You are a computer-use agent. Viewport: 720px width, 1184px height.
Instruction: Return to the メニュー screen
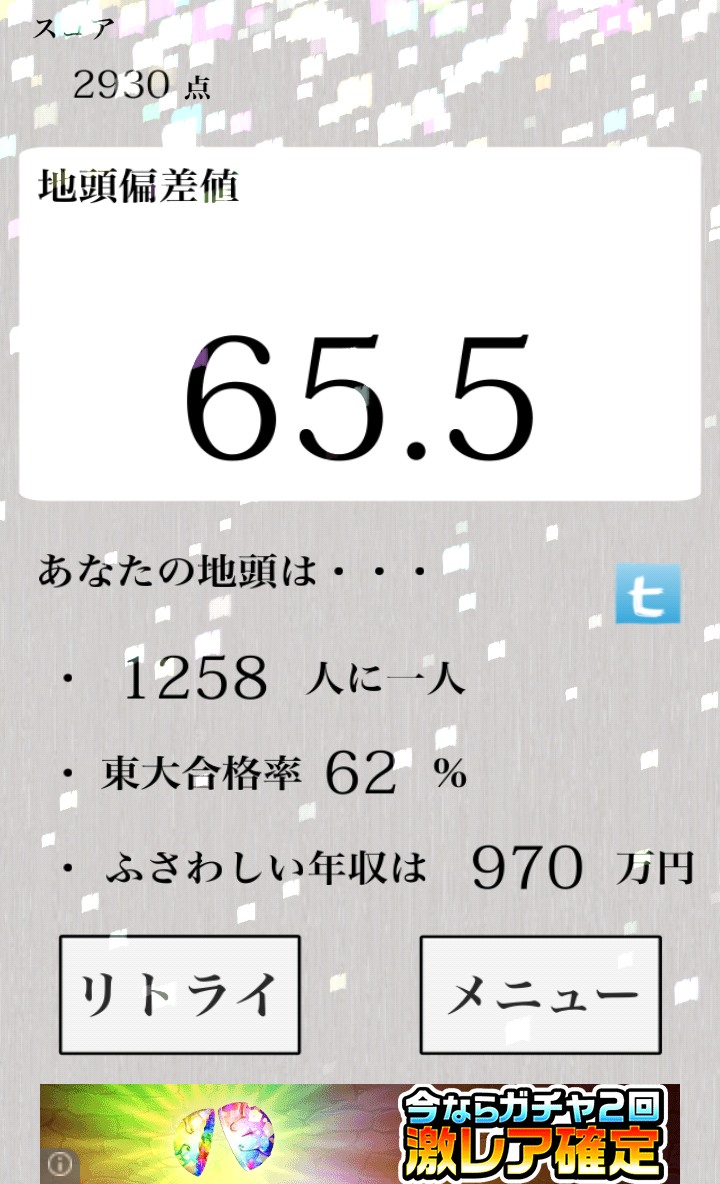tap(540, 995)
